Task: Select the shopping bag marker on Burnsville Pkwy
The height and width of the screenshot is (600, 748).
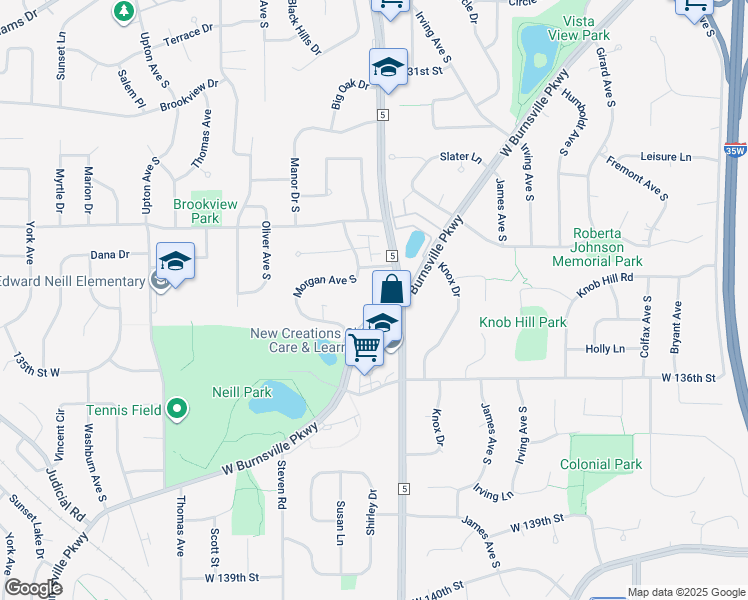Action: pyautogui.click(x=391, y=290)
